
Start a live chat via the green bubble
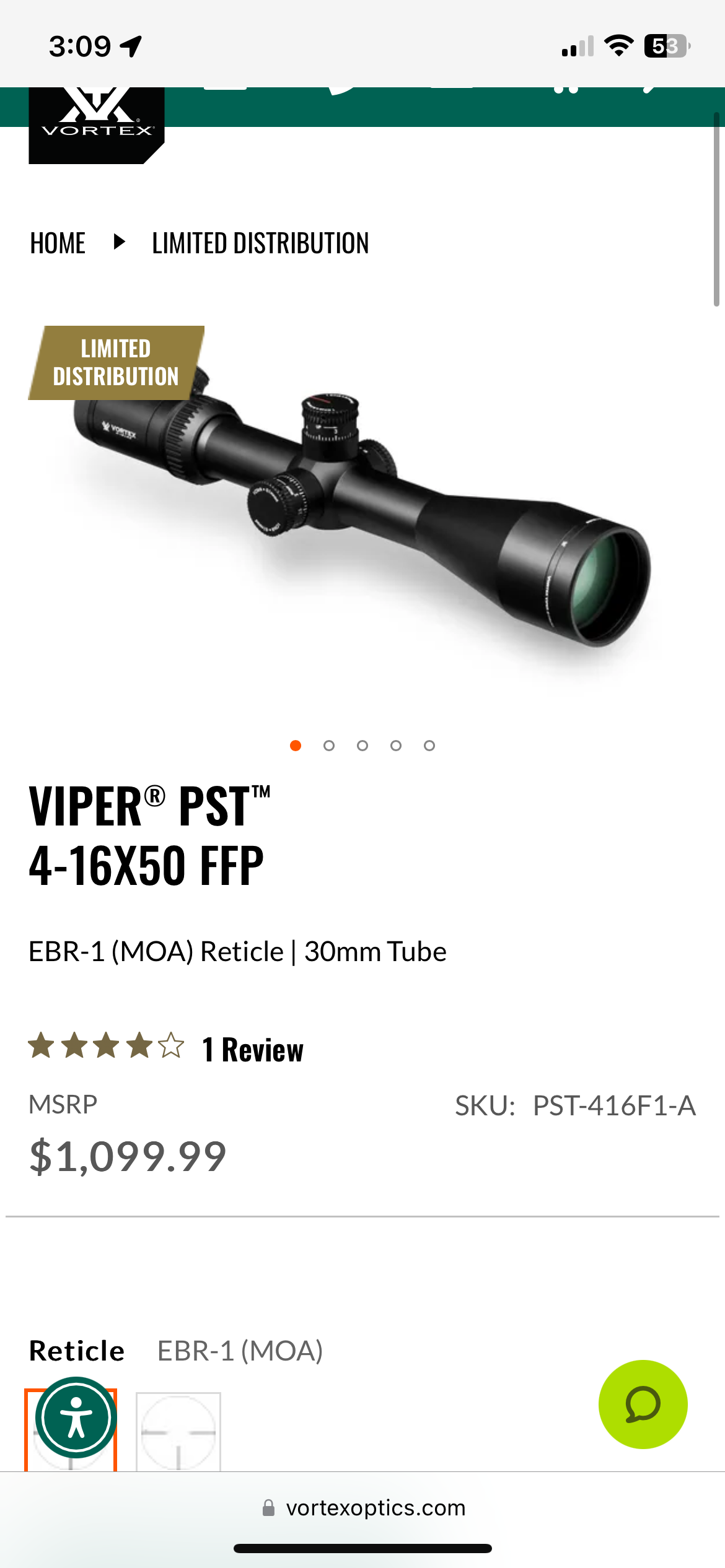pos(643,1405)
